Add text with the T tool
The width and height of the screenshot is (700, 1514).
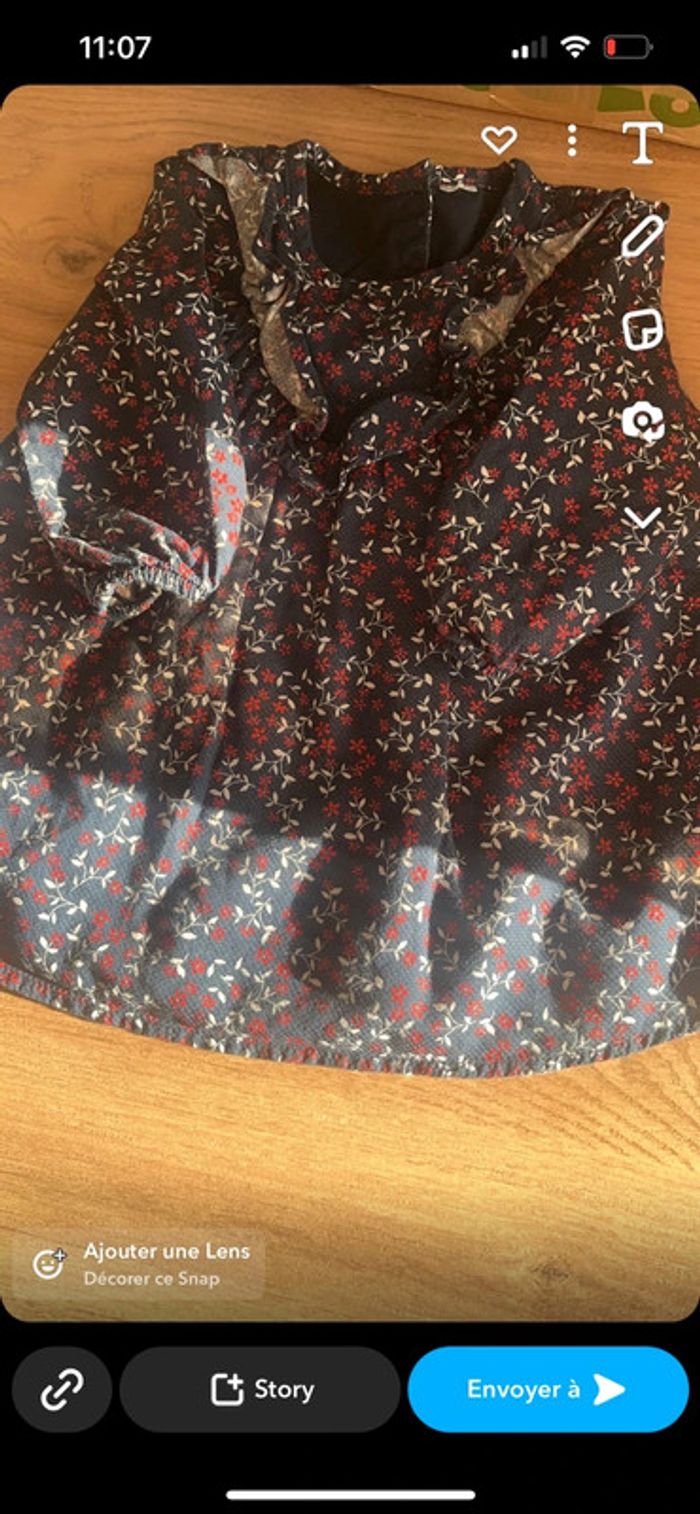click(642, 142)
